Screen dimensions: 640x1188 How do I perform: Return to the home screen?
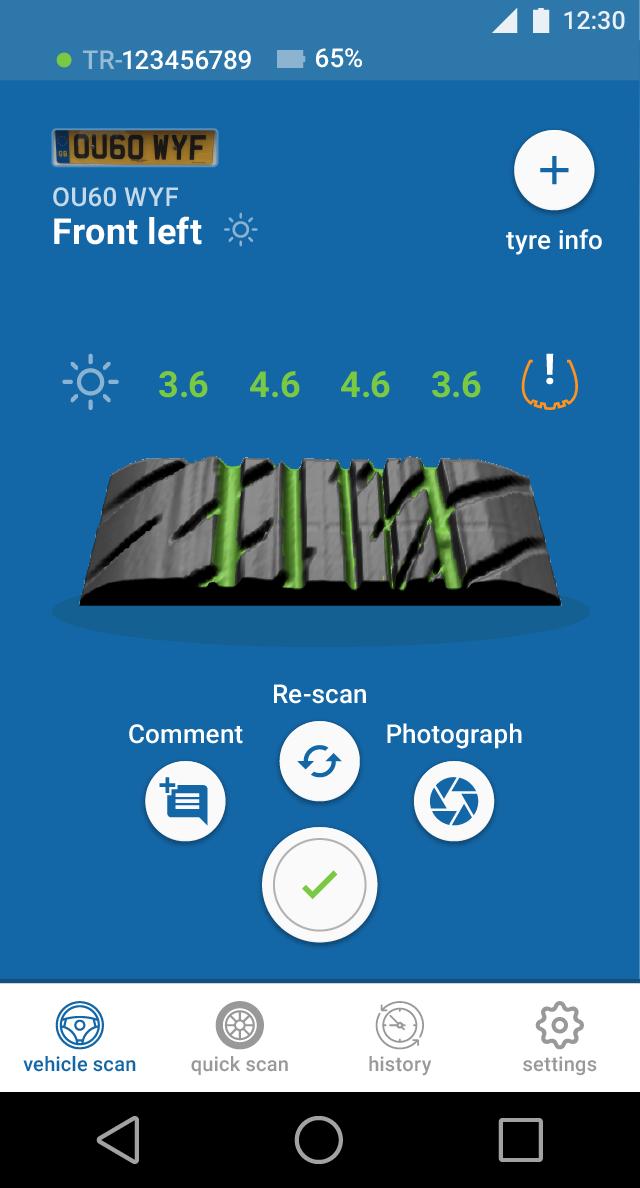click(x=319, y=1139)
